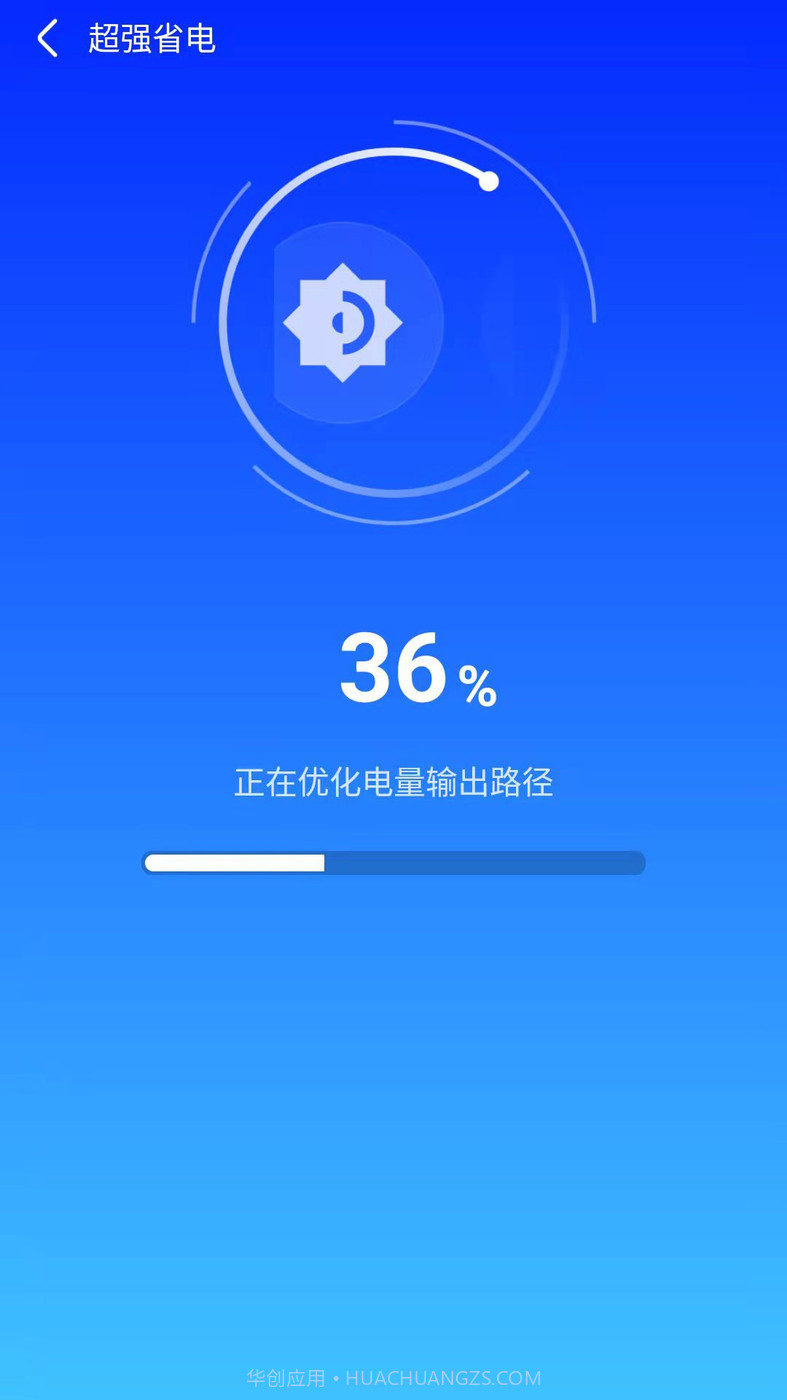Screen dimensions: 787x1400
Task: Select the 正在优化电量输出路径 status text
Action: coord(393,783)
